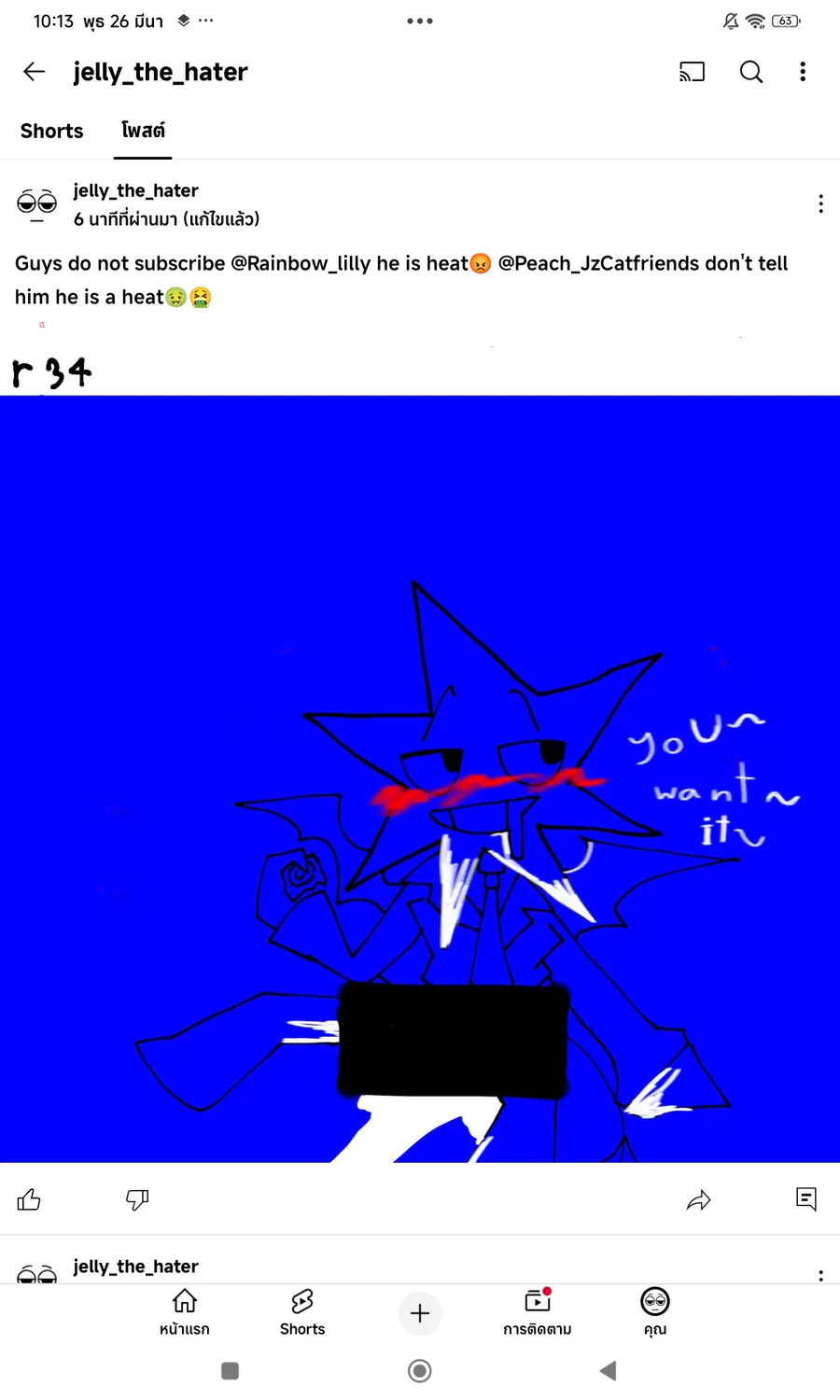840x1400 pixels.
Task: Open options for the Rainbow_lilly post
Action: 820,204
